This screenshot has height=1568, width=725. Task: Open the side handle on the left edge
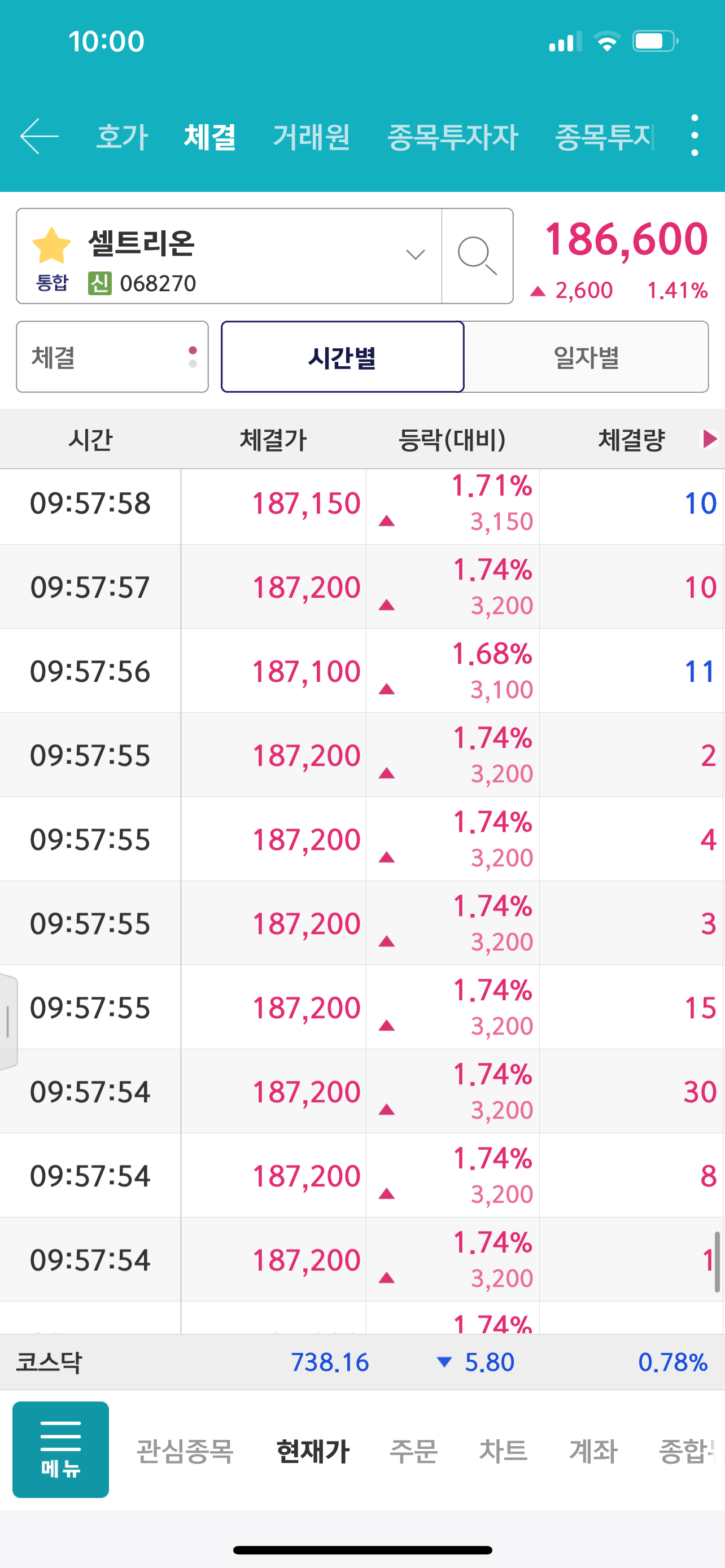(x=8, y=1022)
